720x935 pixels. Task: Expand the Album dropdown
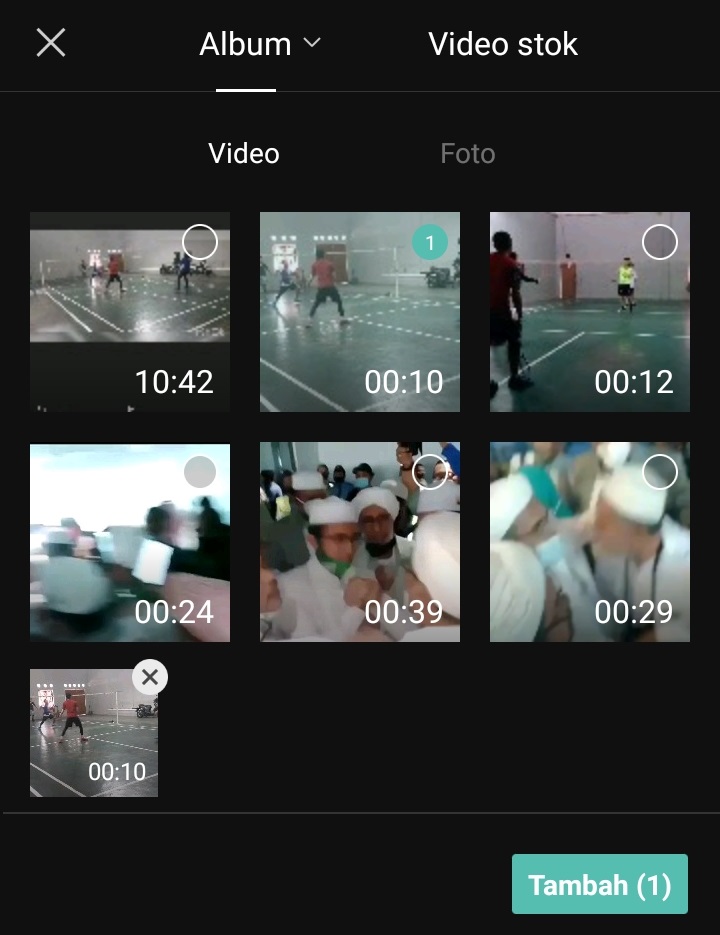pos(260,44)
